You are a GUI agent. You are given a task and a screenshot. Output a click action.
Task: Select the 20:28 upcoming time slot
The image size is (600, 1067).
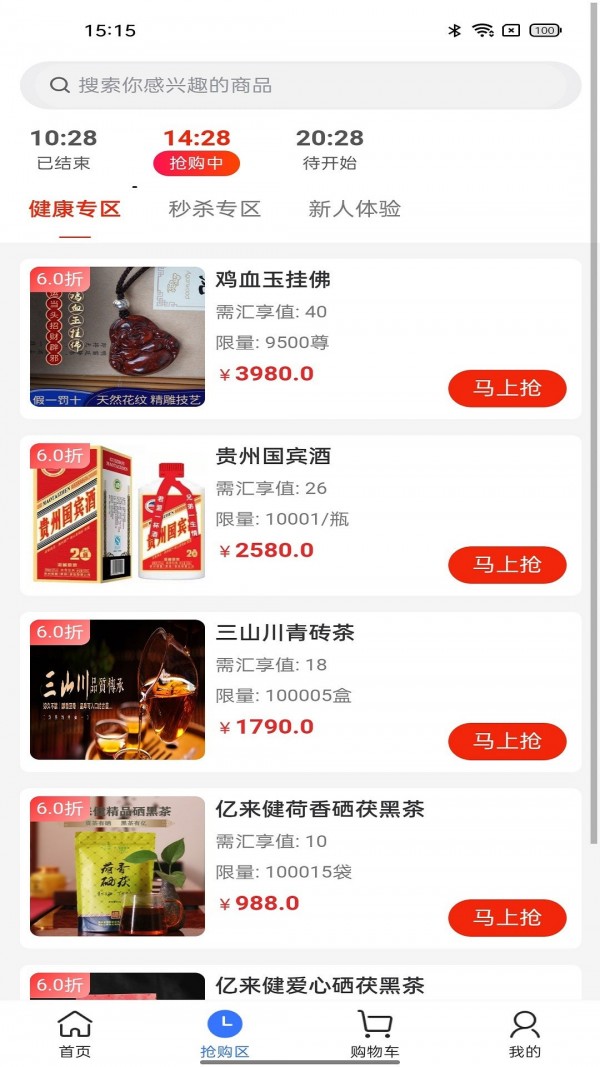tap(329, 149)
